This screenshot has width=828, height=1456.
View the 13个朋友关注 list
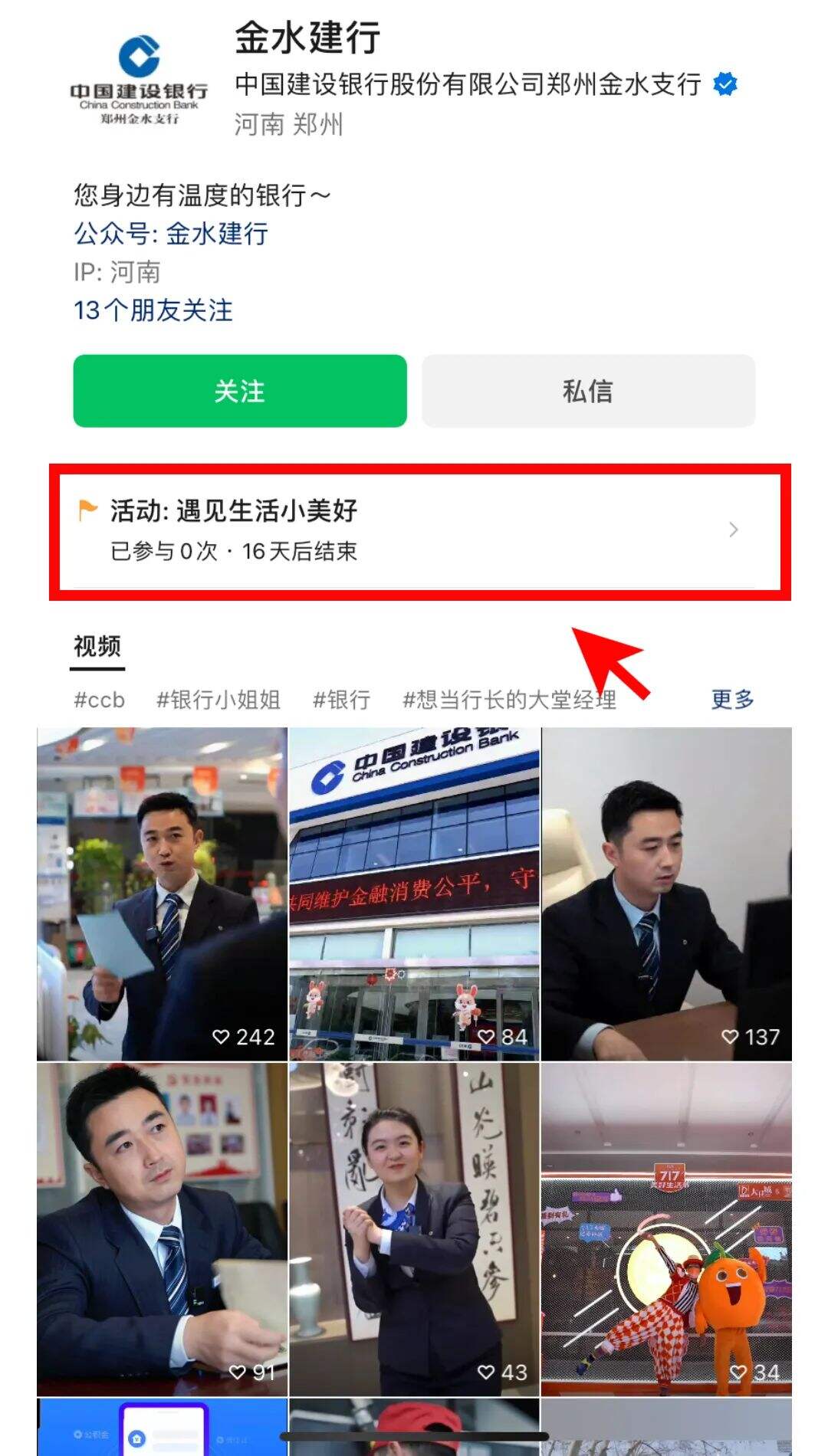[x=153, y=310]
